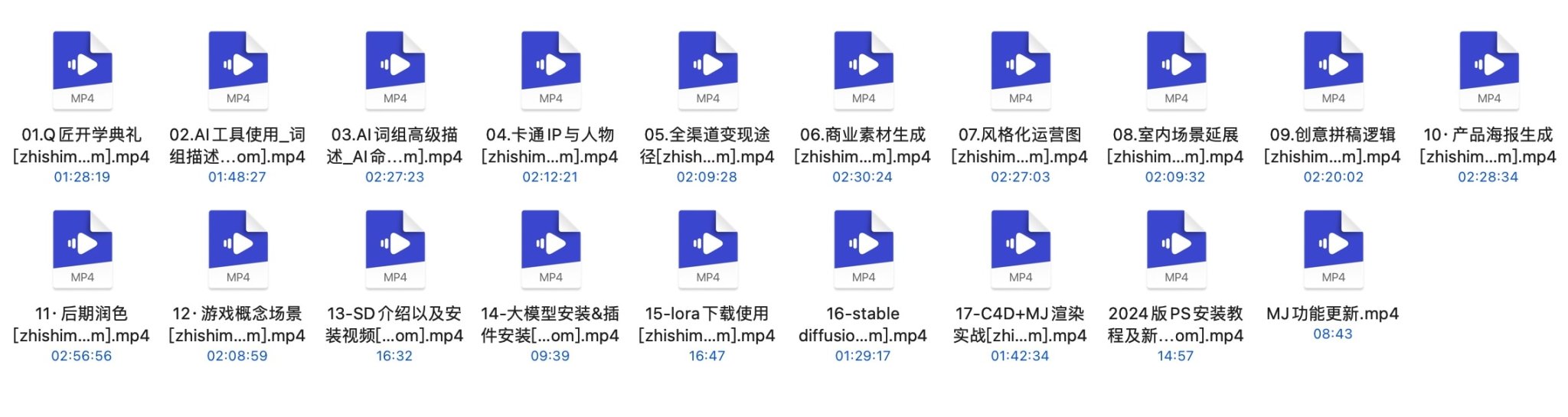Tap the 09.创意拼稿逻辑 video file
1568x417 pixels.
(1333, 70)
